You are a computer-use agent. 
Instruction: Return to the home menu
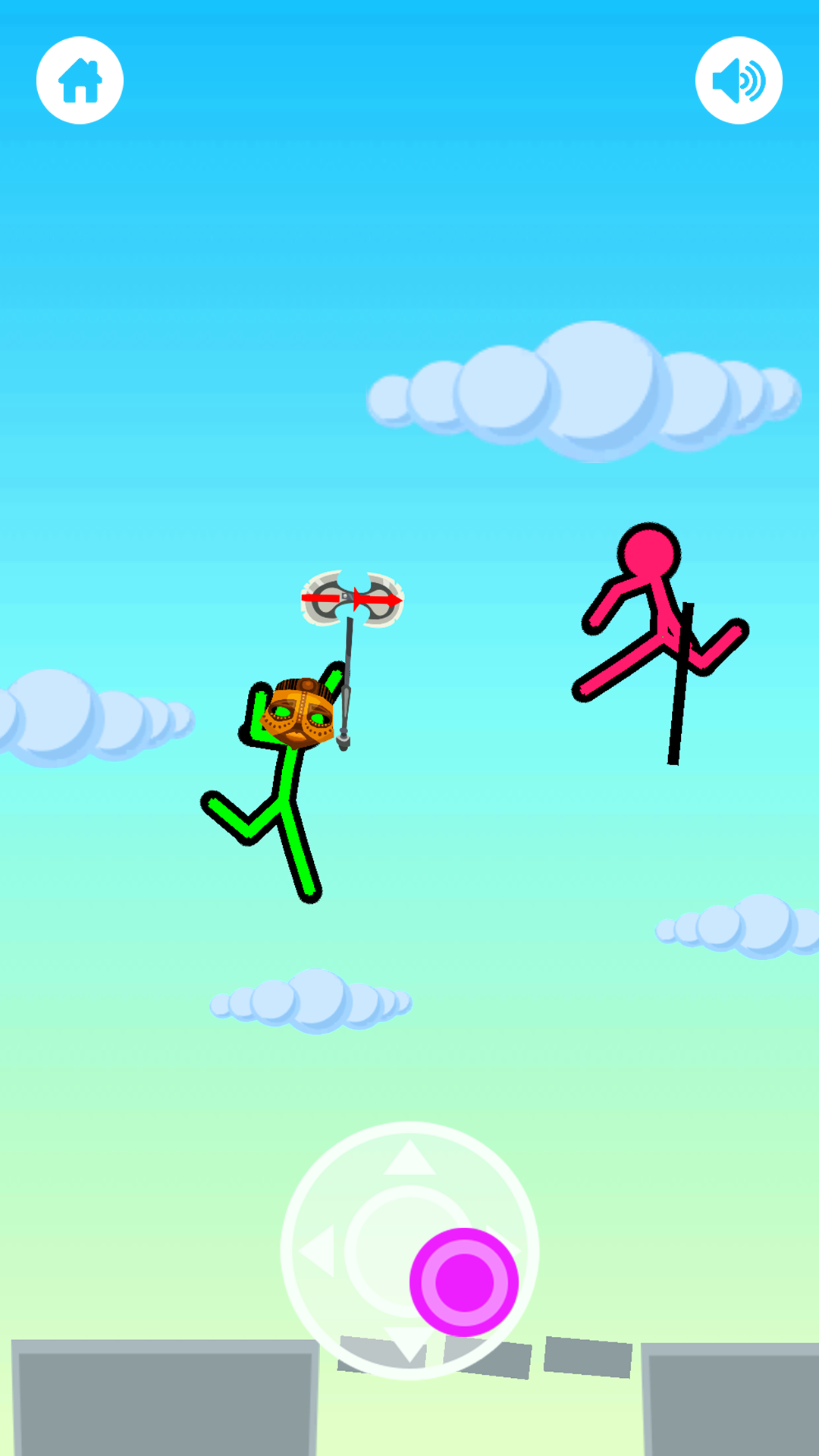(80, 80)
